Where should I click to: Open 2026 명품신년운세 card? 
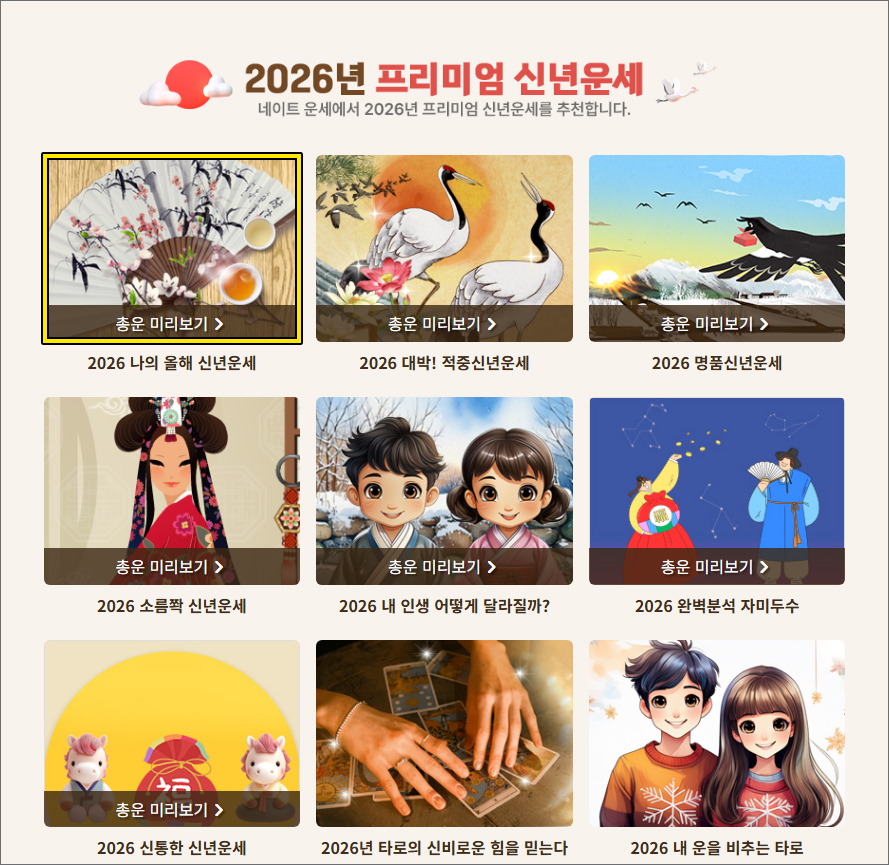[x=716, y=248]
